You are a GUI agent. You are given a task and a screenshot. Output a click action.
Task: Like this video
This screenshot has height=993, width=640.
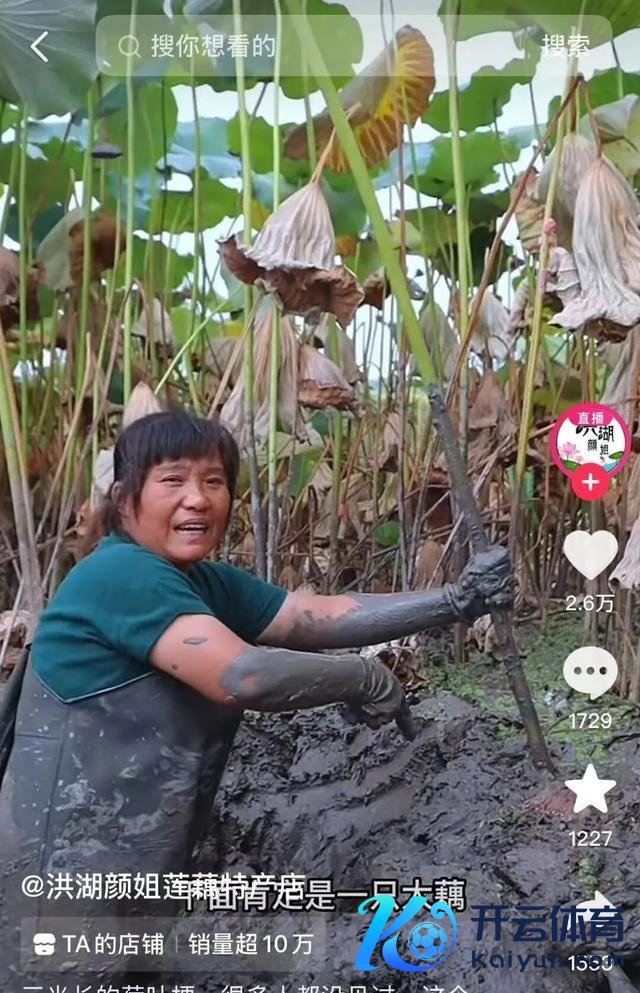(590, 555)
